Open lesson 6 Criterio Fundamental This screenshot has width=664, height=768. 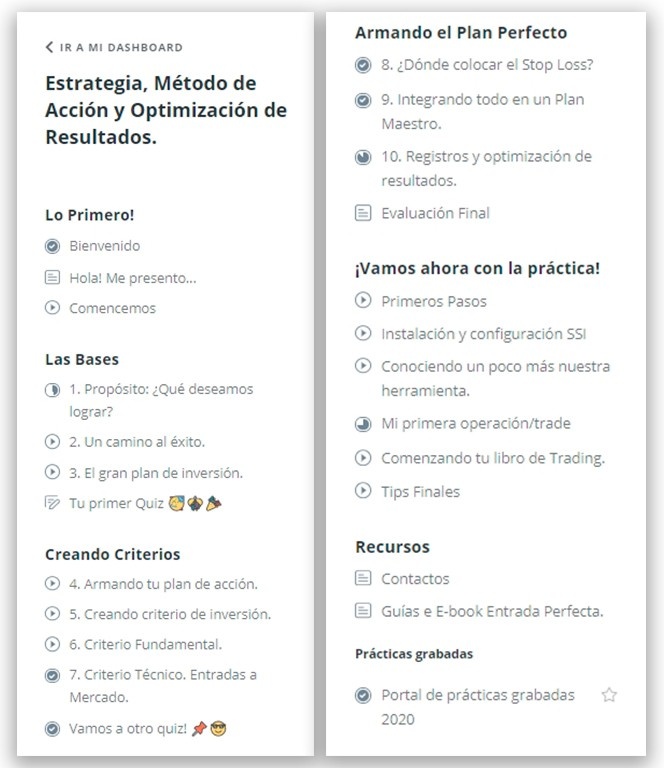pos(145,644)
